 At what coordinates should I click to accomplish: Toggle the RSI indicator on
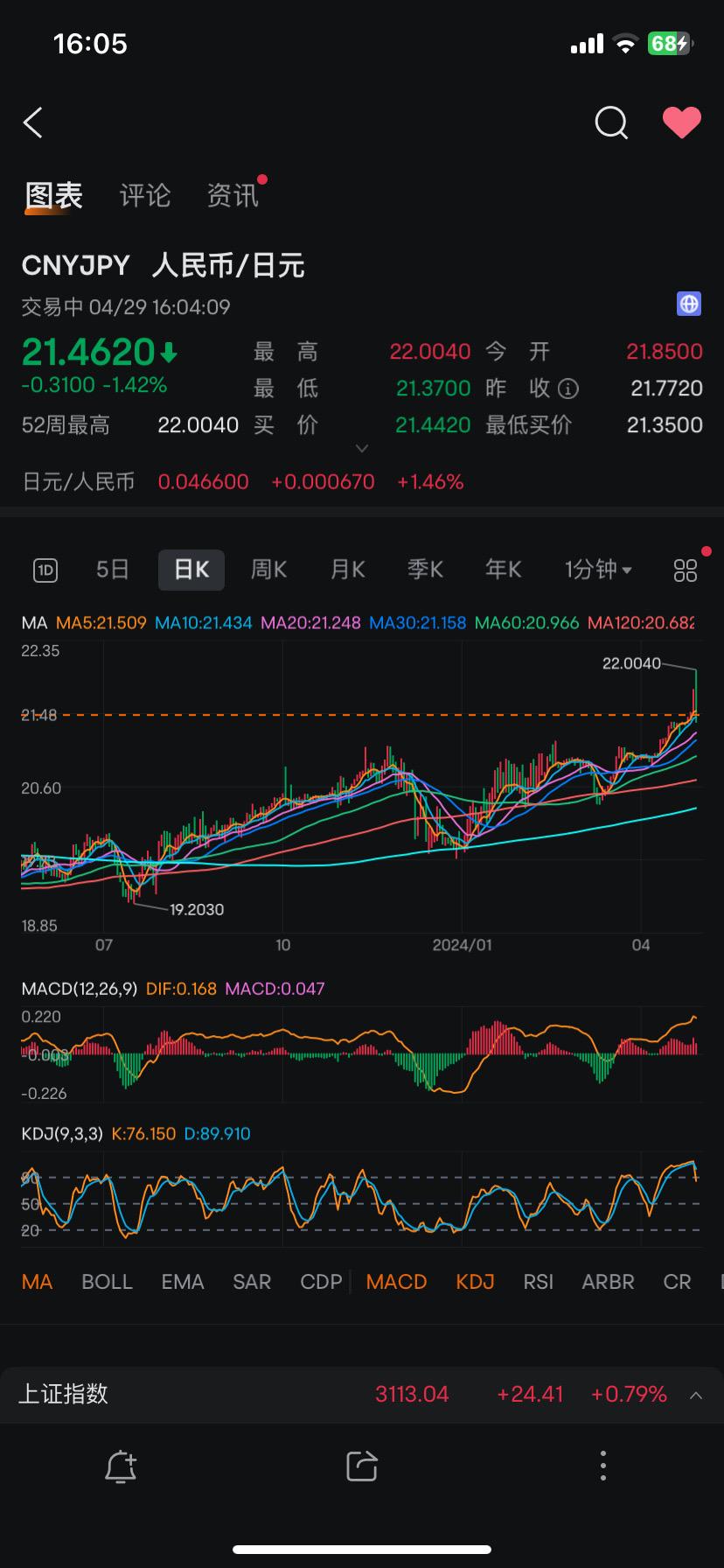pyautogui.click(x=539, y=1281)
